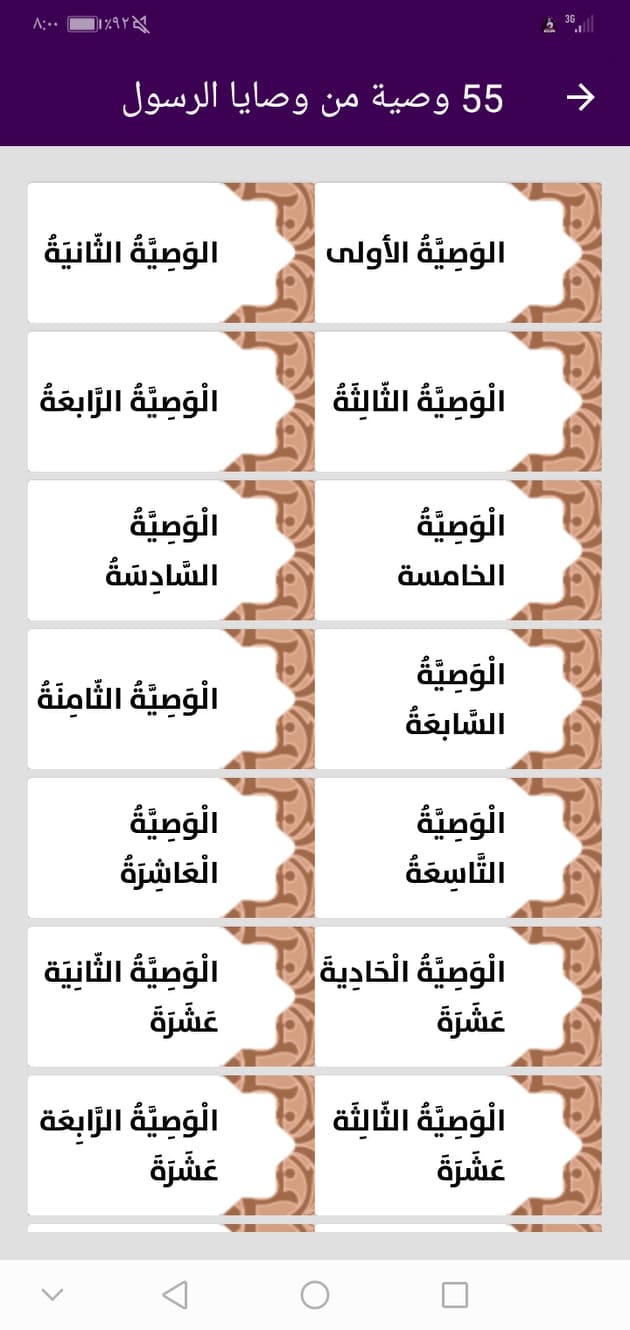The width and height of the screenshot is (630, 1330).
Task: Open الوصية الأولى card
Action: click(459, 252)
